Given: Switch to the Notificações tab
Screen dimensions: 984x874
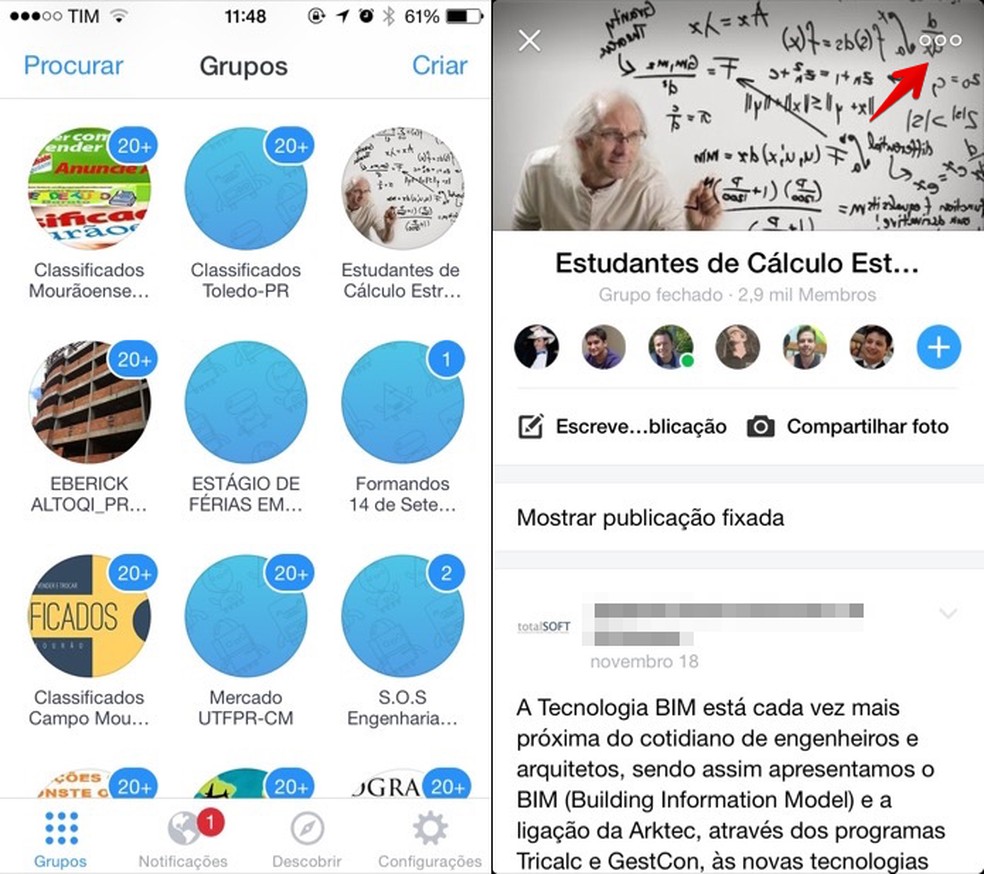Looking at the screenshot, I should coord(184,838).
